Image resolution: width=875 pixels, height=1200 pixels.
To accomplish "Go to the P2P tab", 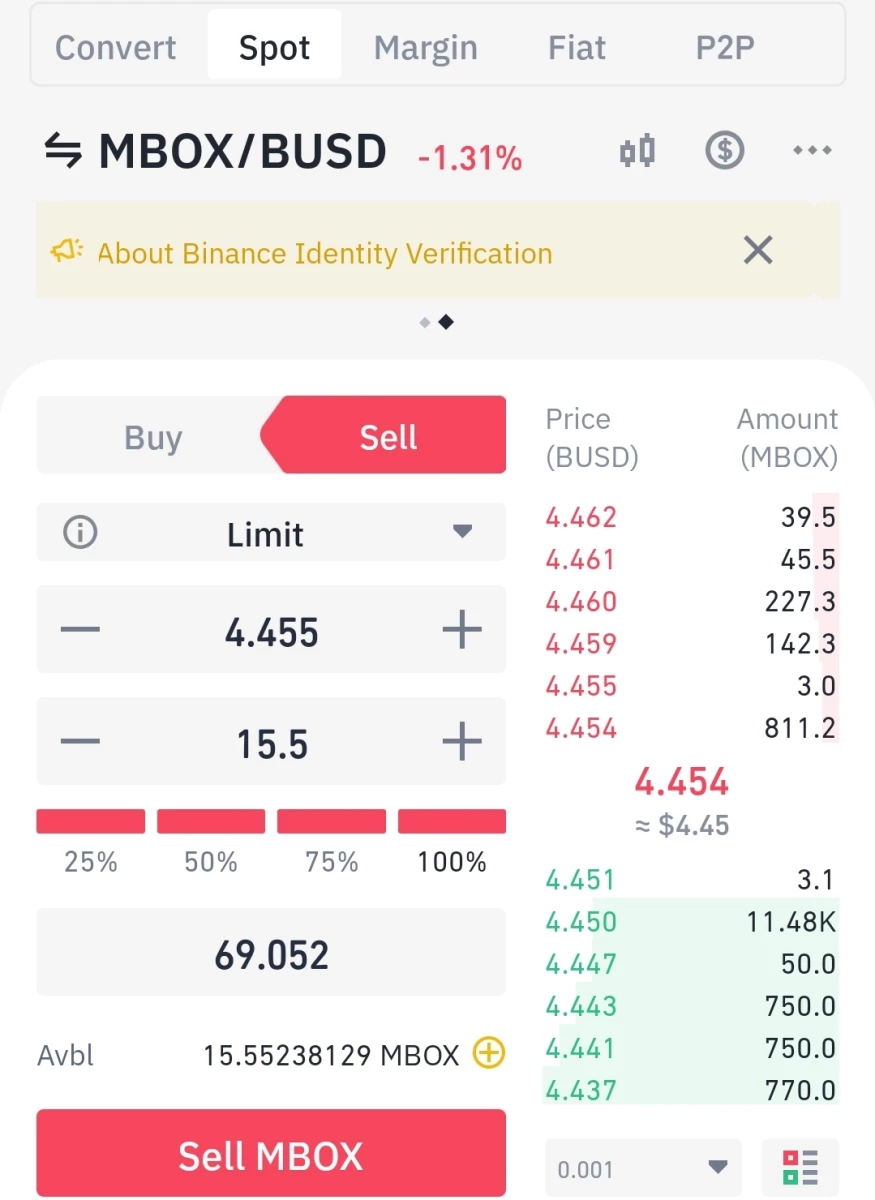I will 725,47.
